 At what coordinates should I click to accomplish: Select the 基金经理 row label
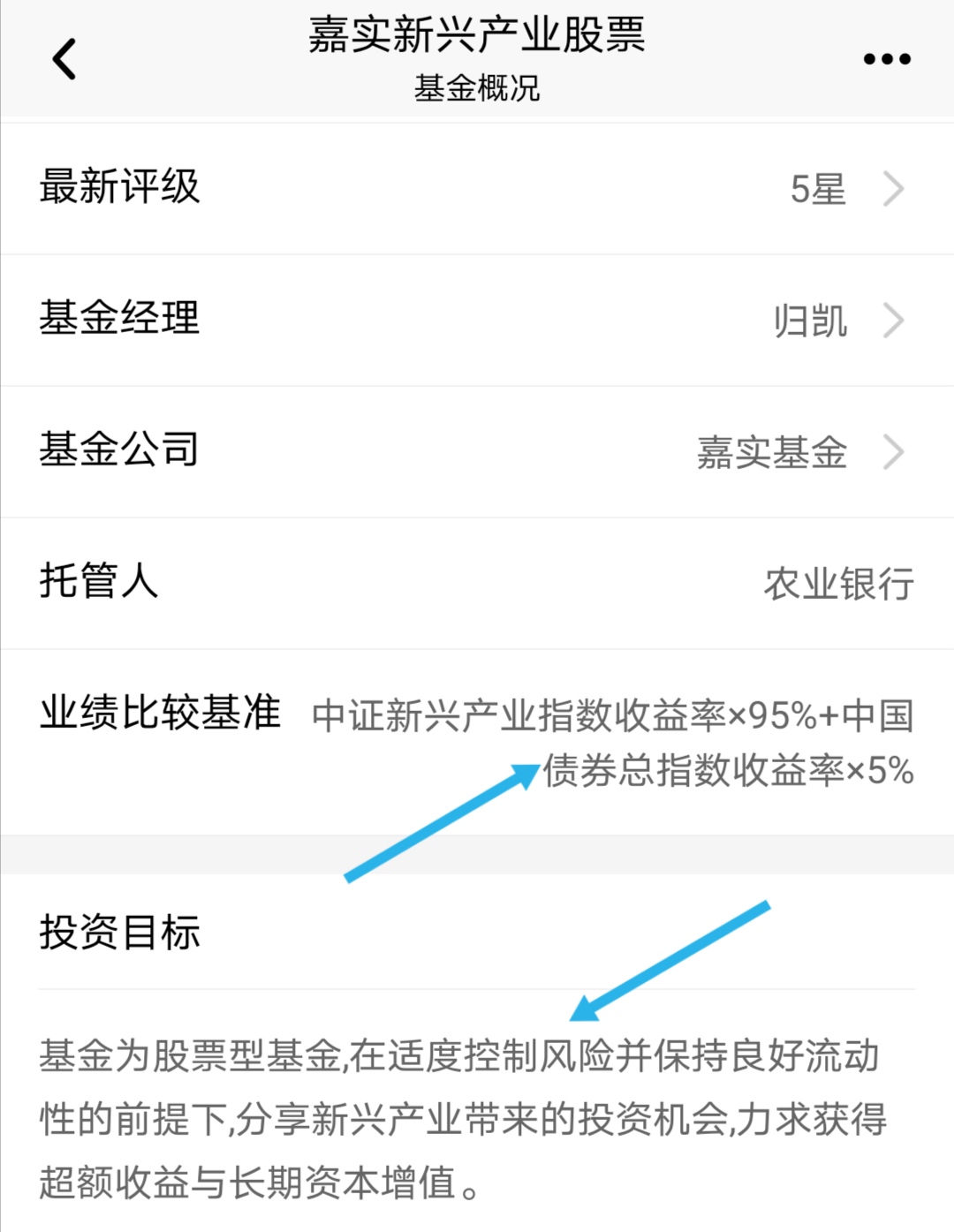(119, 321)
